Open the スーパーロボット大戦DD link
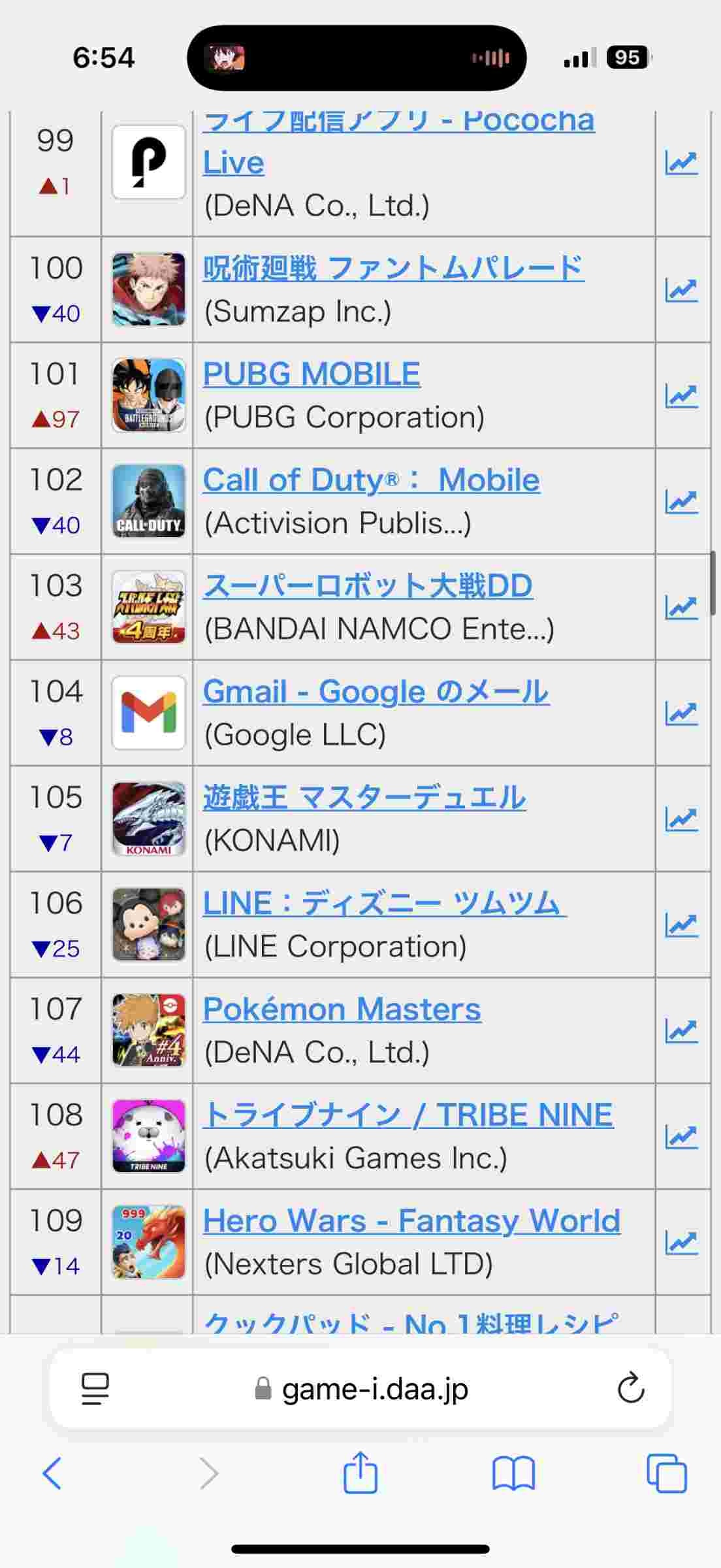Image resolution: width=721 pixels, height=1568 pixels. point(368,586)
